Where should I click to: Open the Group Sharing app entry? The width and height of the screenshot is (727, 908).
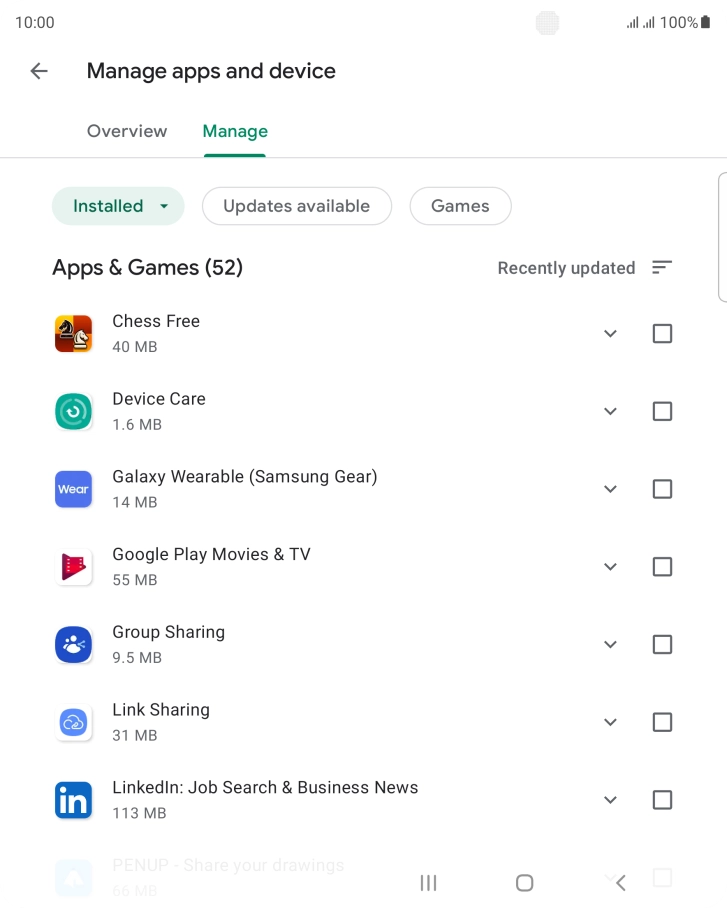(x=168, y=644)
